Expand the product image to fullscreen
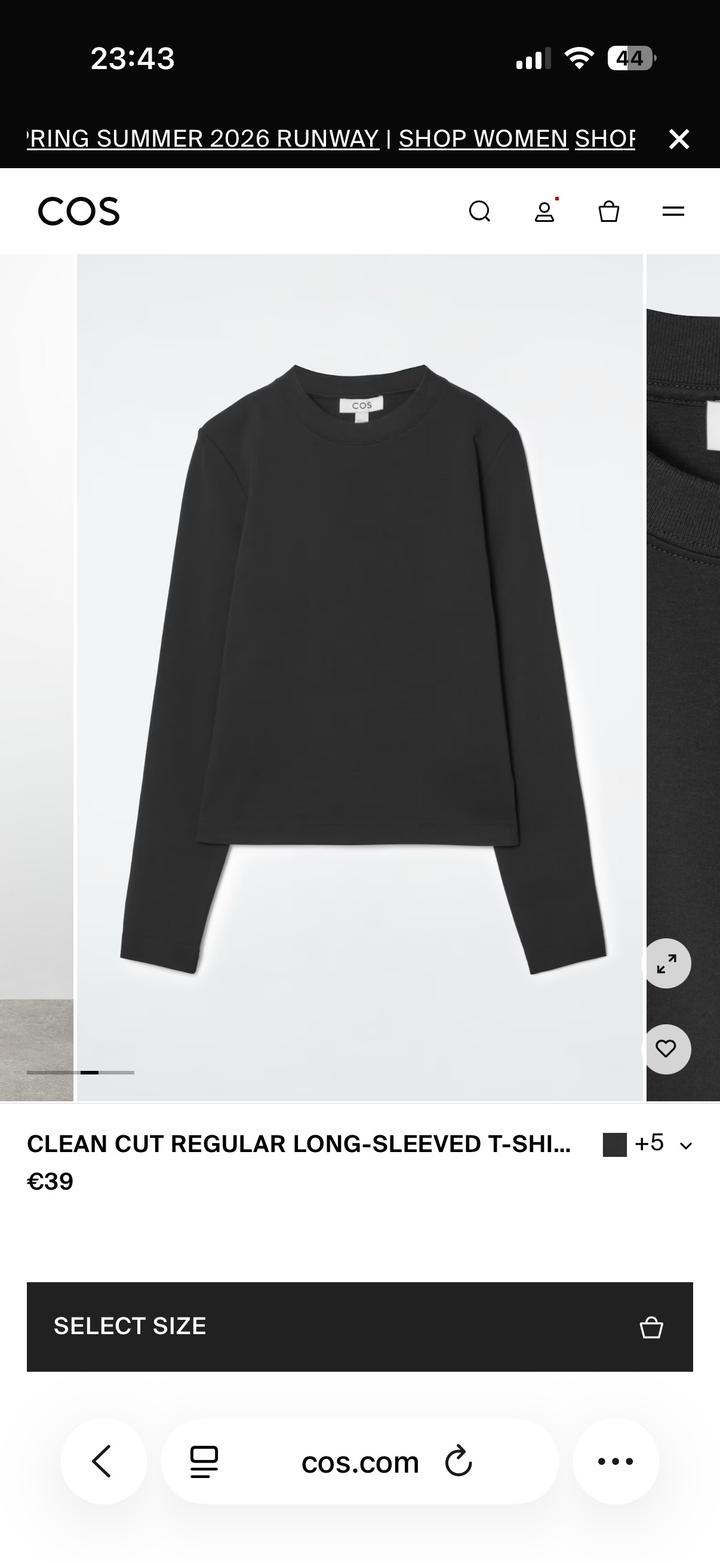The image size is (720, 1565). point(666,963)
